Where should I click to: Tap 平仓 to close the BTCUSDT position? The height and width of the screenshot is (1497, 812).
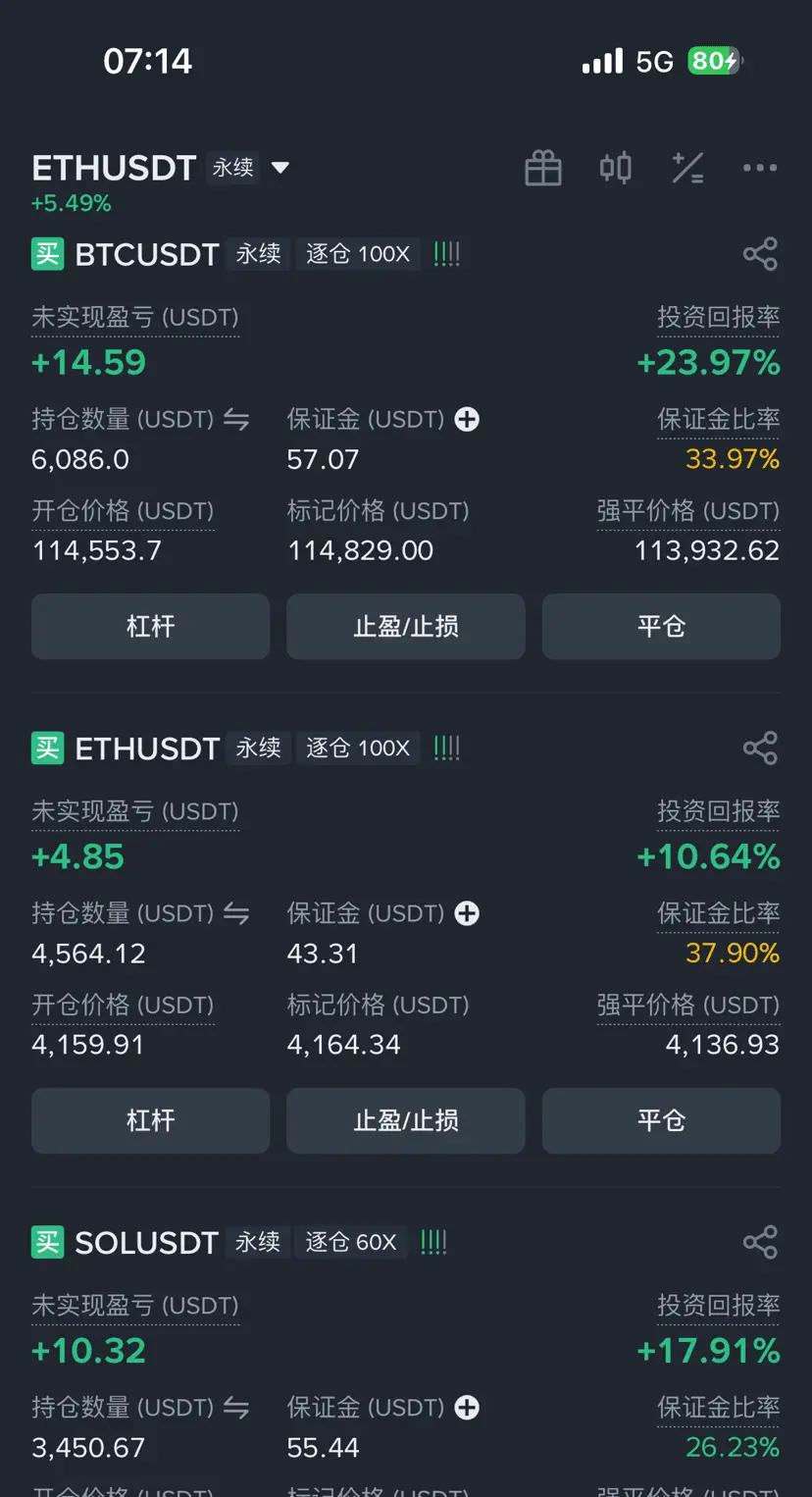click(661, 626)
